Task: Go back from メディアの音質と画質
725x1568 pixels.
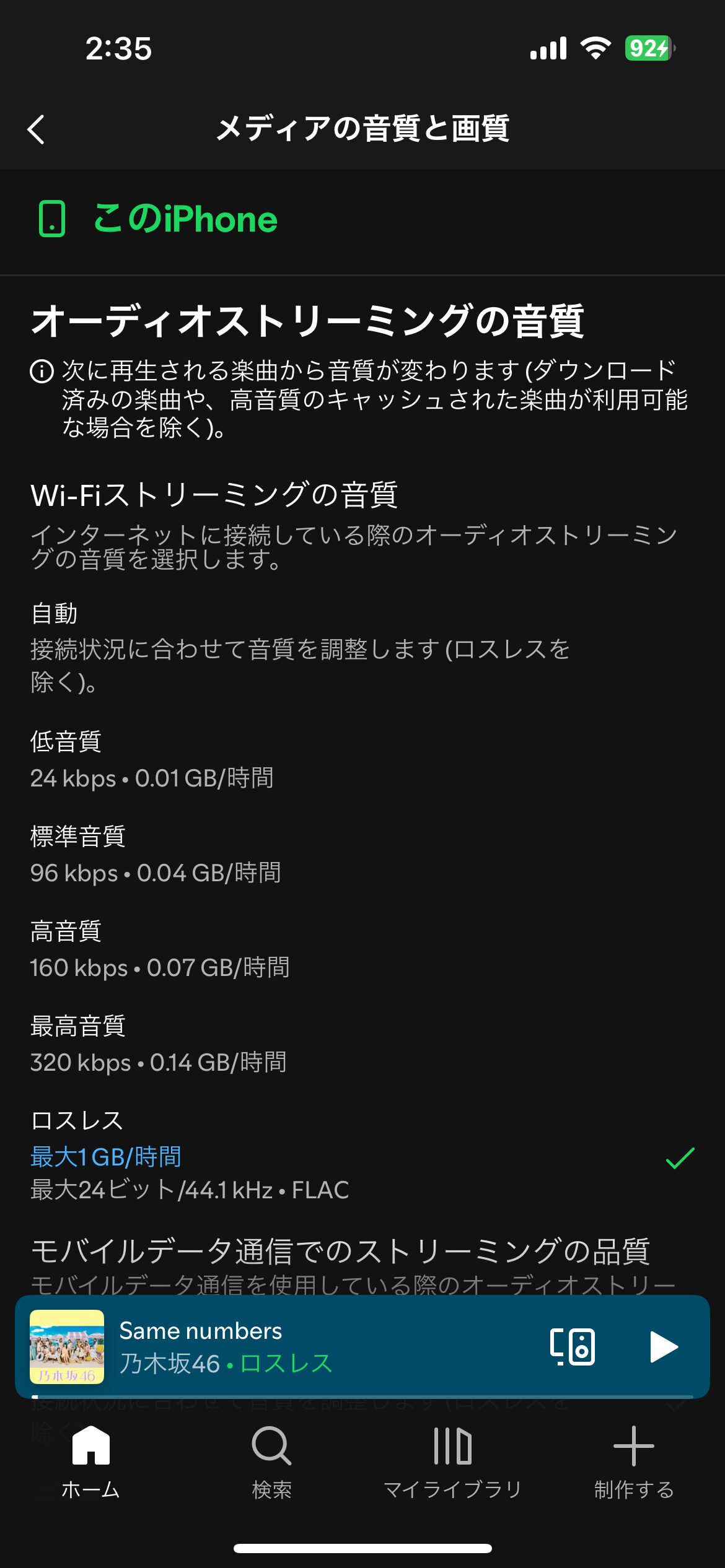Action: [x=37, y=129]
